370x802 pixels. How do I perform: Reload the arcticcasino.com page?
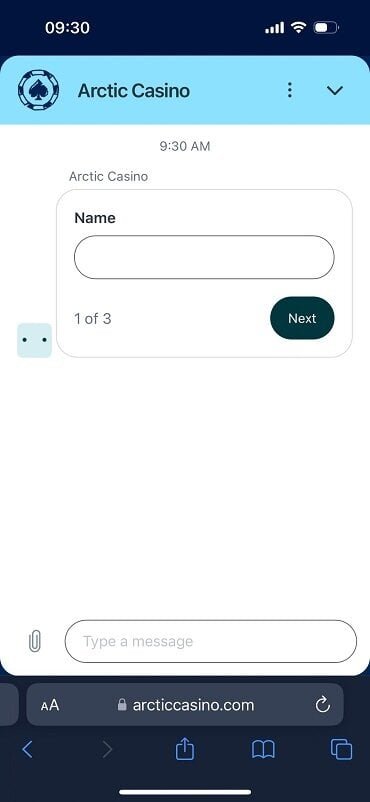coord(322,705)
